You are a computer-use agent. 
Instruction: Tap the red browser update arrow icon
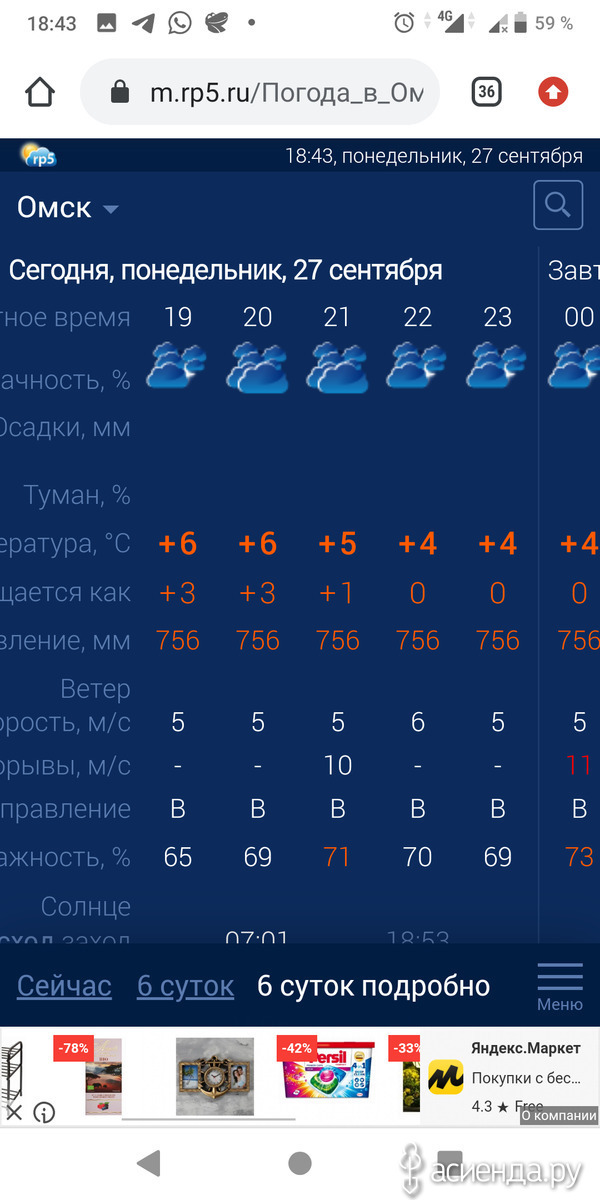pos(553,93)
